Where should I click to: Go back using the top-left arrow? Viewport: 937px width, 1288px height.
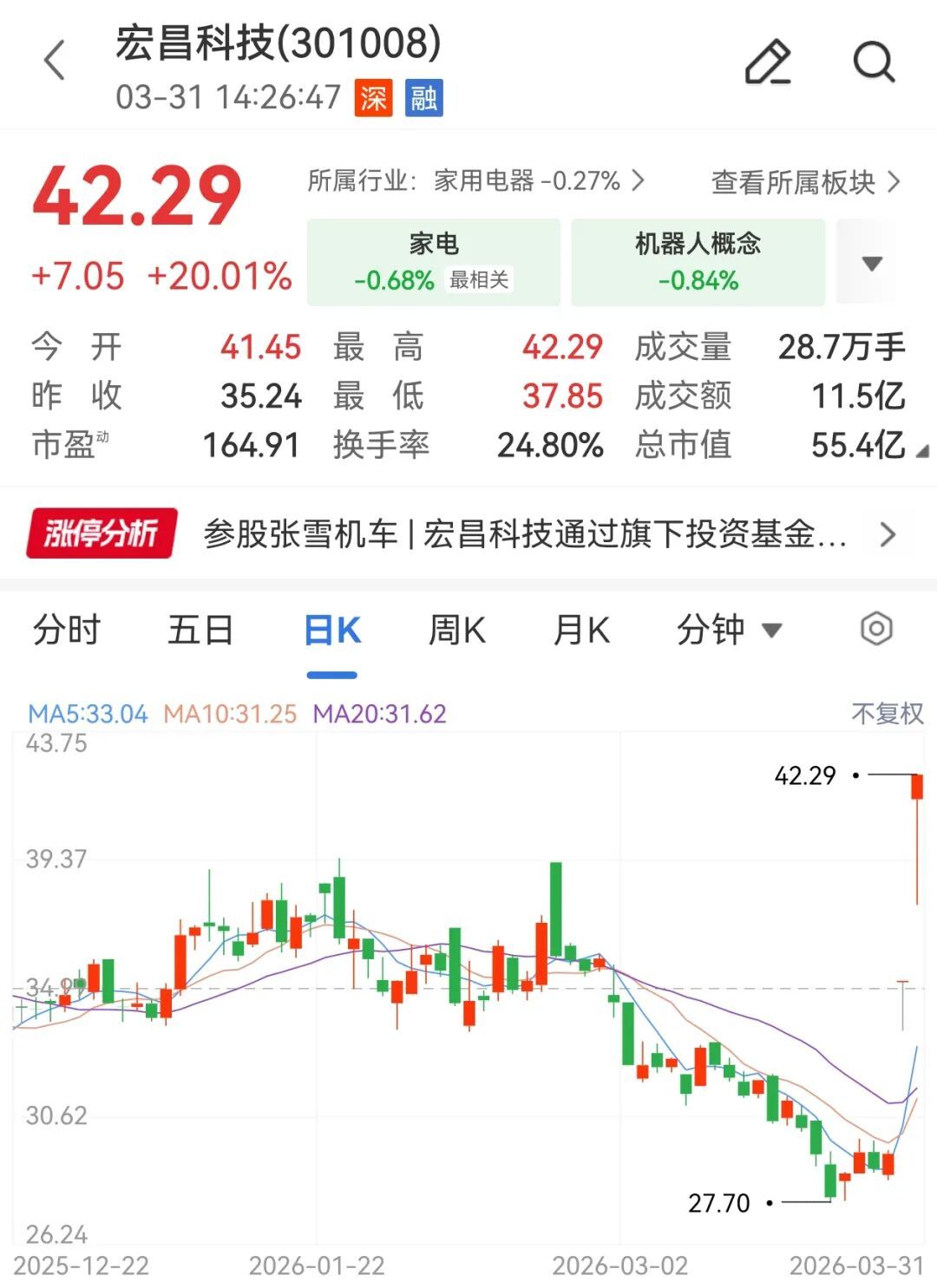pos(55,61)
